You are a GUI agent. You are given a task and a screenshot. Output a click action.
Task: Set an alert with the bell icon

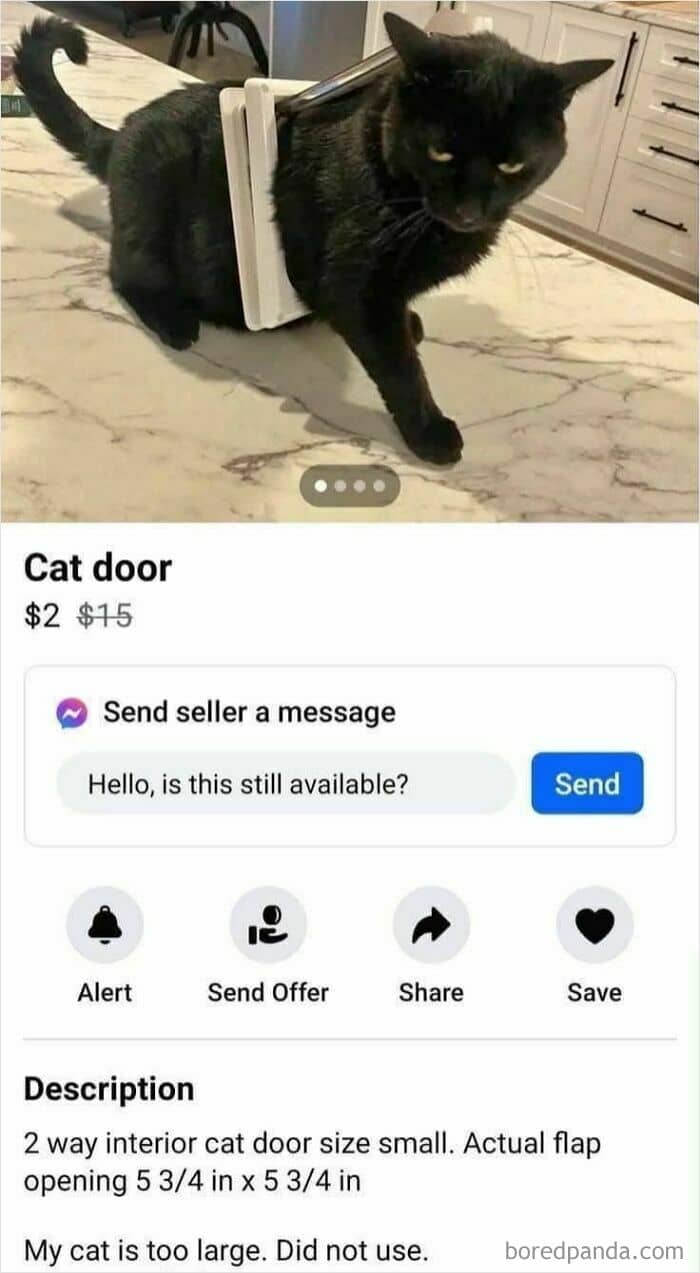click(x=105, y=925)
